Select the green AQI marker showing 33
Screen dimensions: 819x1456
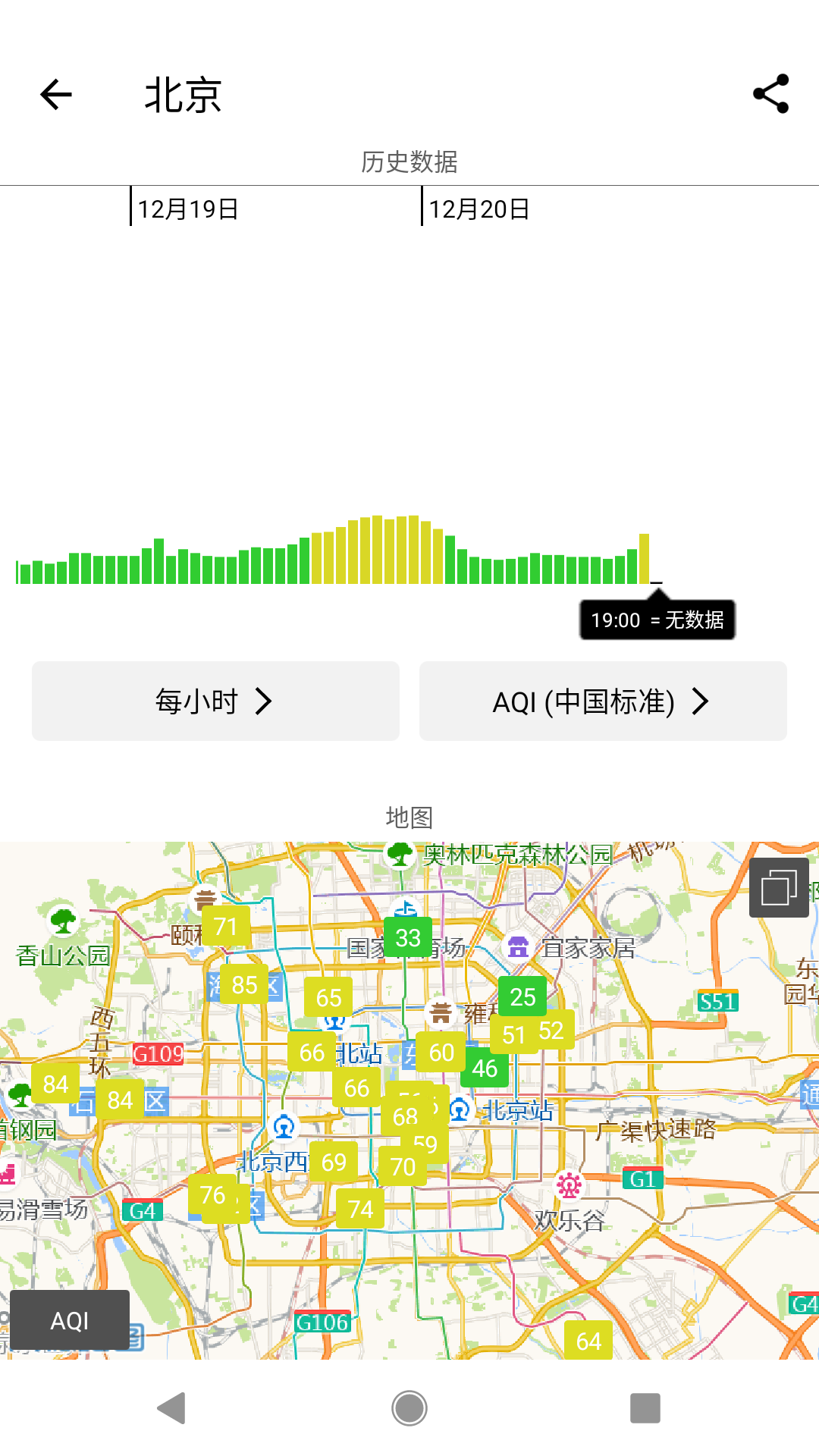407,938
